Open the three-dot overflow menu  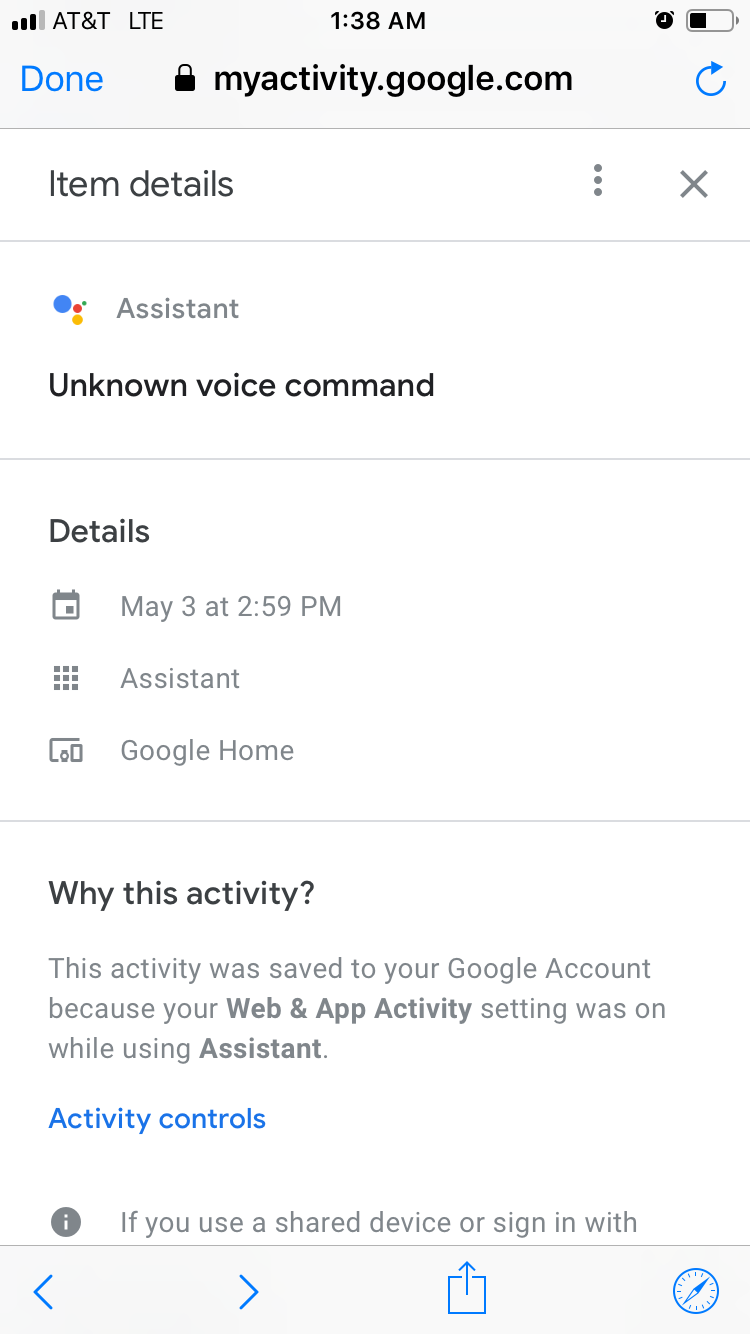tap(597, 181)
